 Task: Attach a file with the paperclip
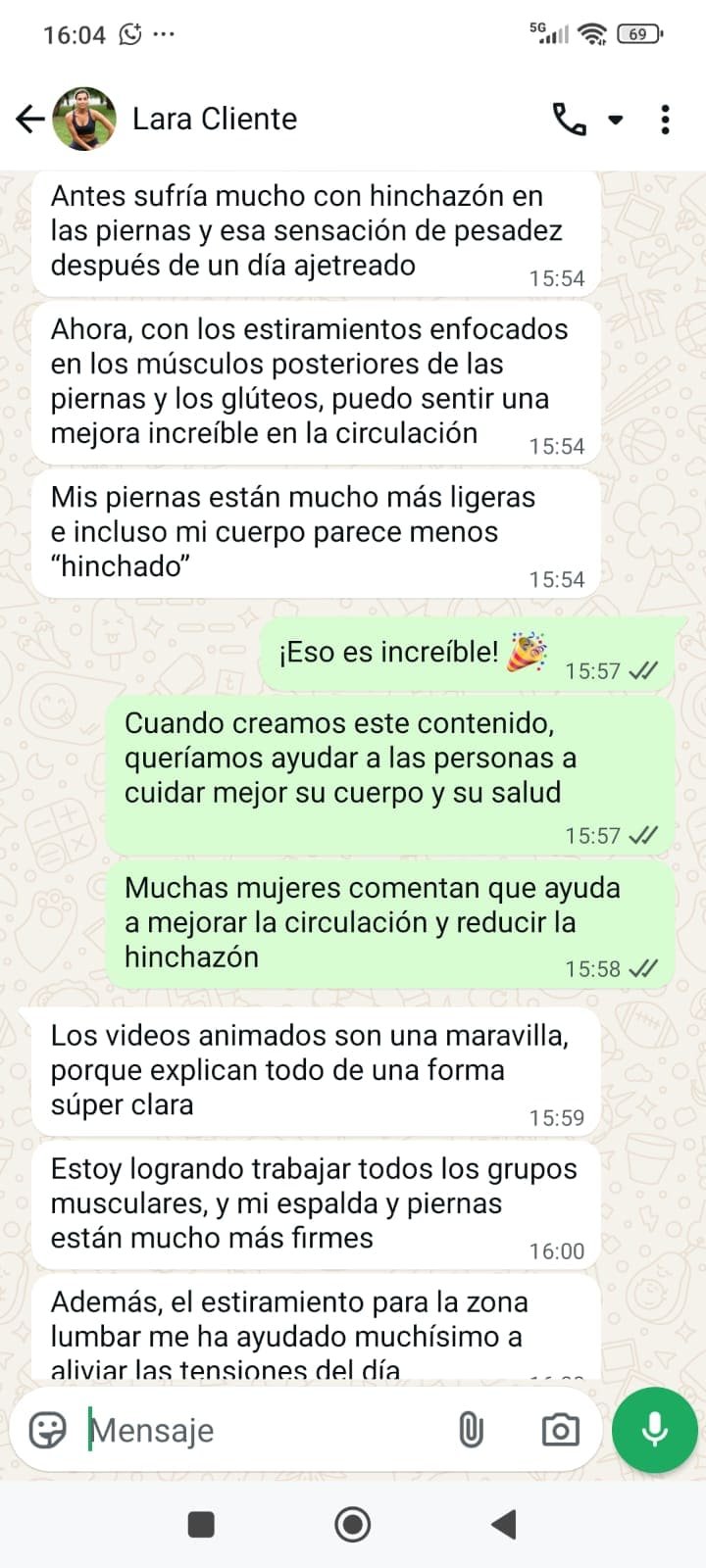(x=472, y=1431)
